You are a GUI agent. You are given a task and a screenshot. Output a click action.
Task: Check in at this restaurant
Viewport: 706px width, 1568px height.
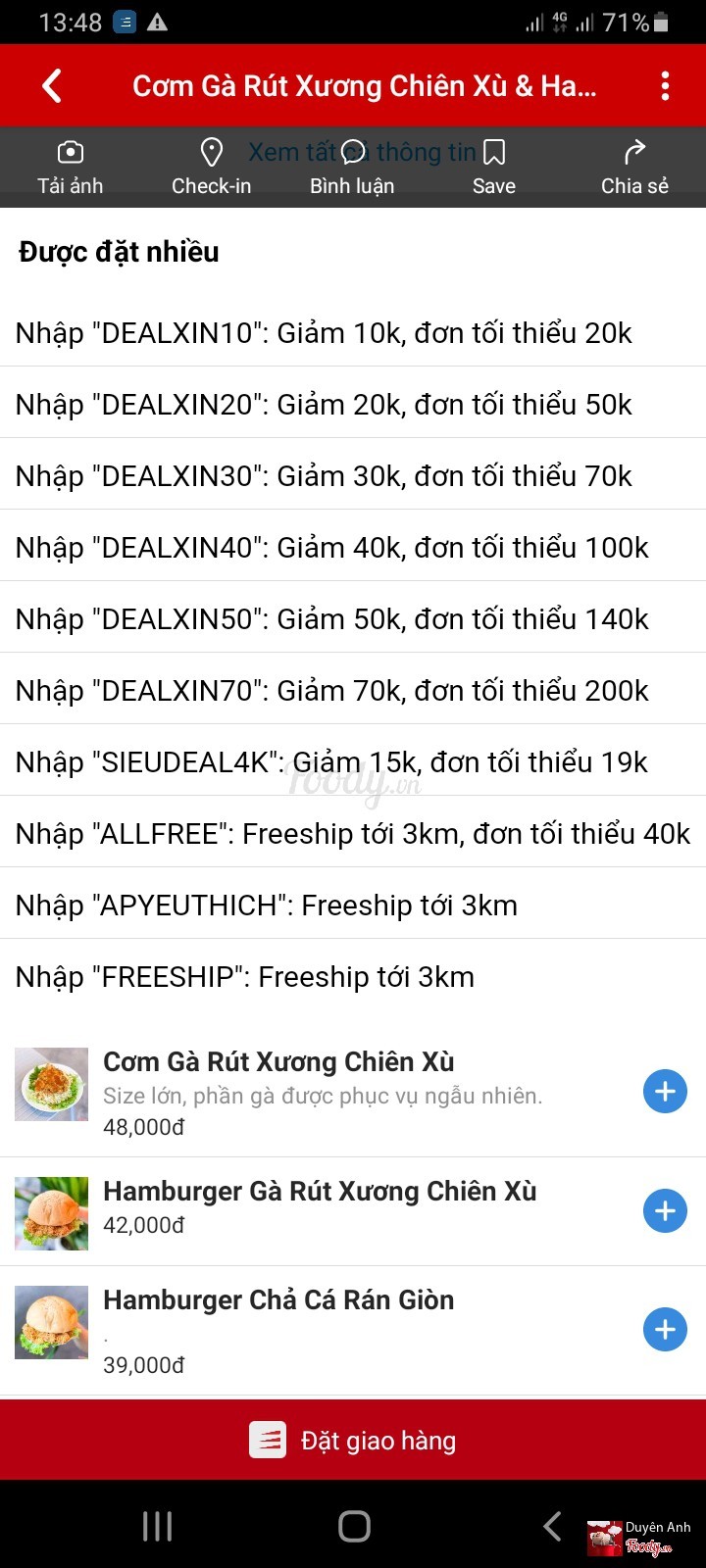point(211,168)
